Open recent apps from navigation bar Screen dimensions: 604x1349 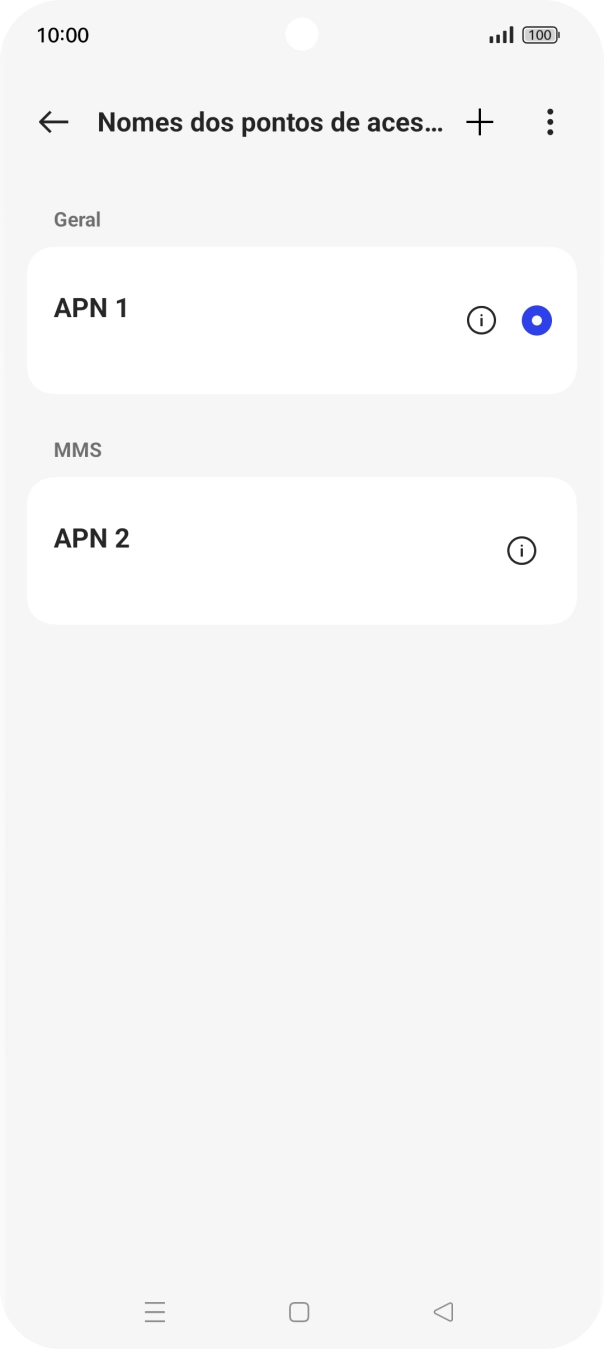pos(155,1312)
